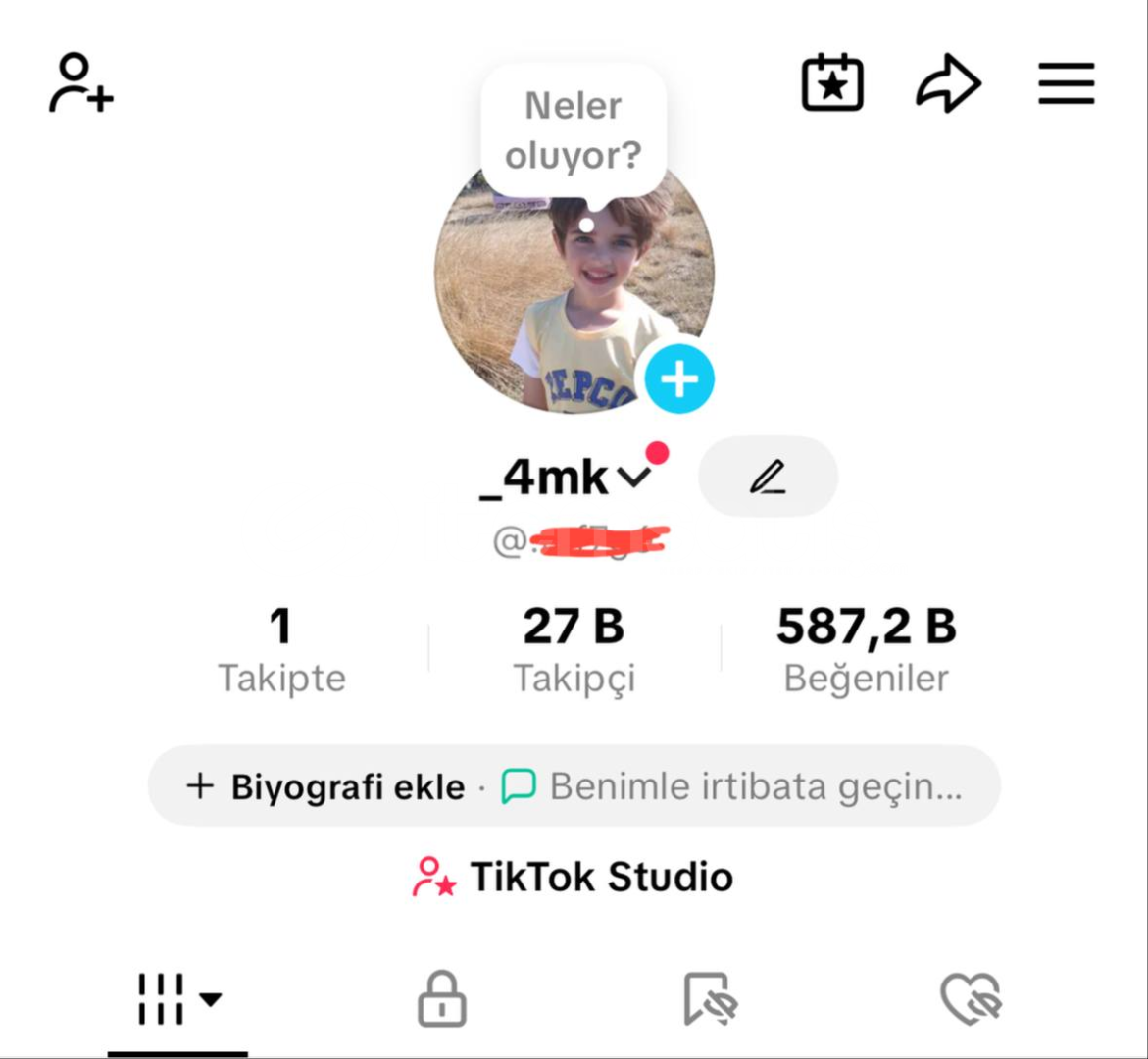Tap the 'Neler oluyor?' thought bubble
This screenshot has width=1148, height=1059.
click(574, 130)
